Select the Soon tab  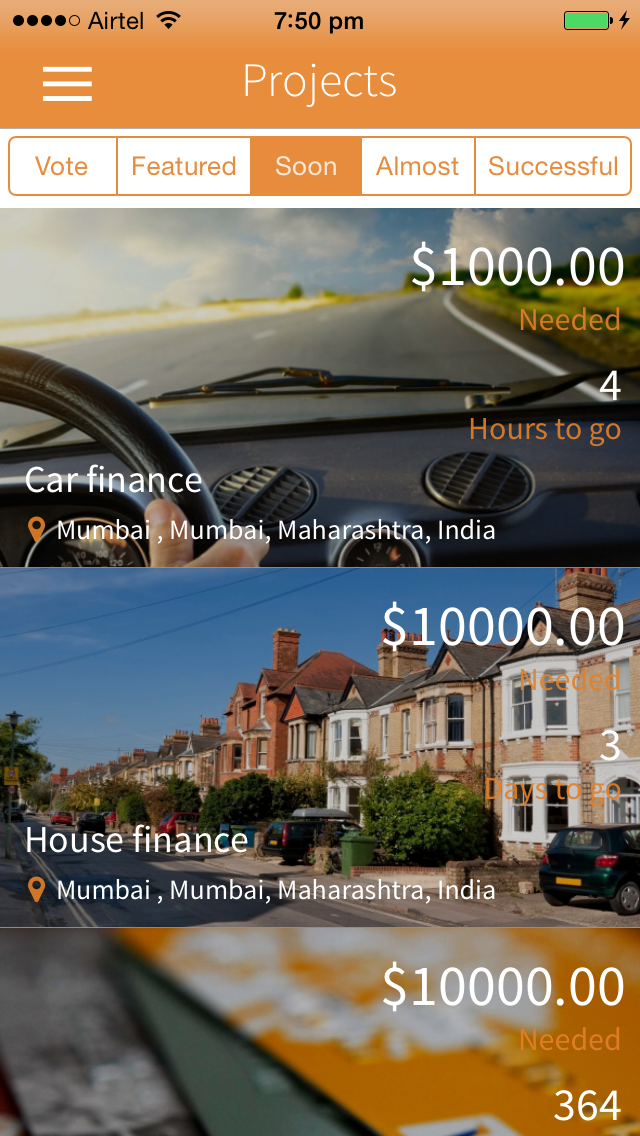point(306,166)
